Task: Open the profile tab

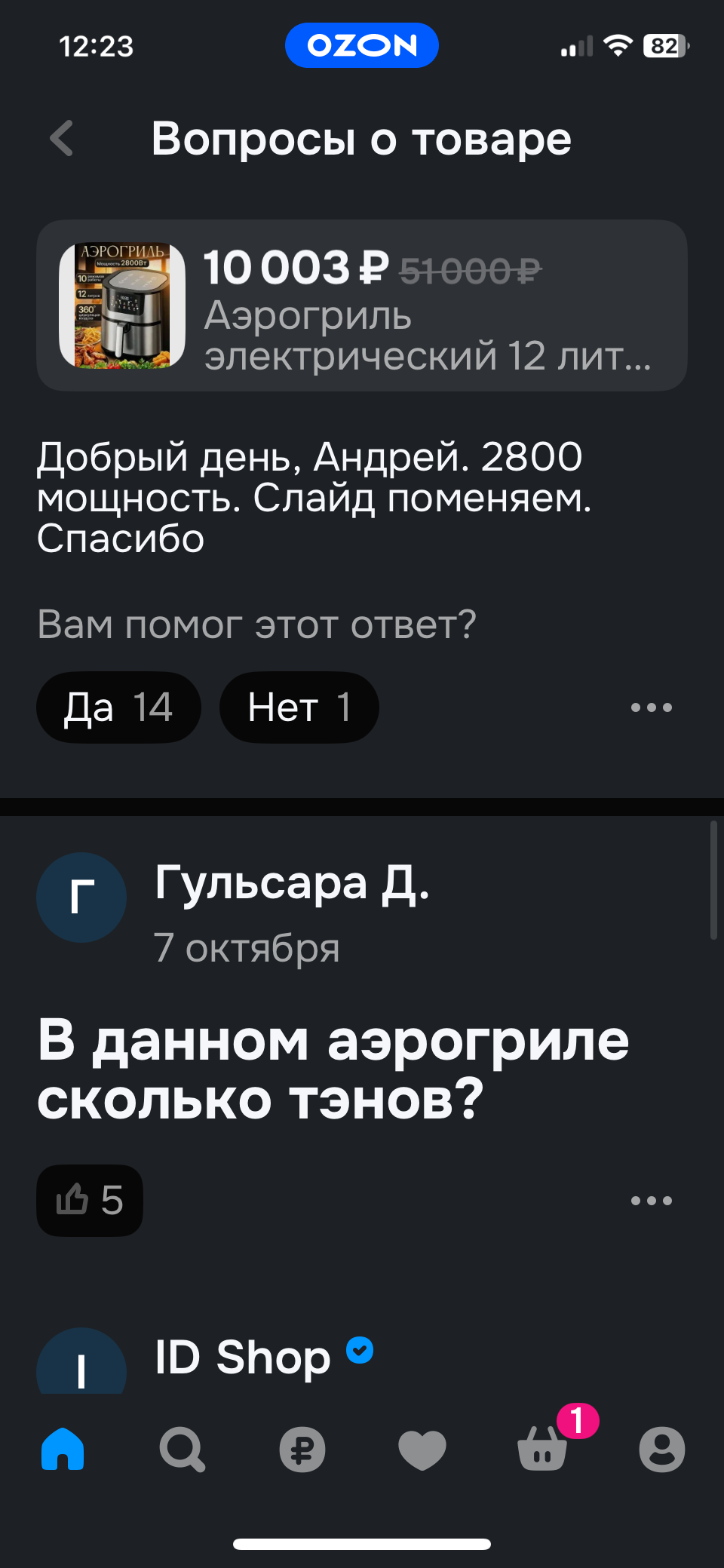Action: point(661,1449)
